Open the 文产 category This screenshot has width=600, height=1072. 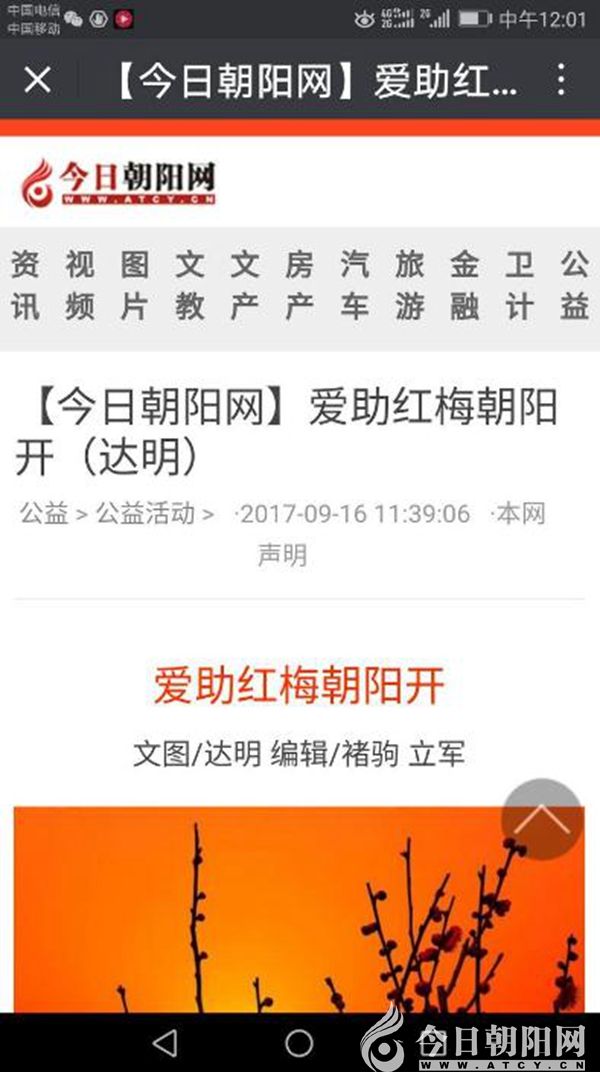[245, 286]
